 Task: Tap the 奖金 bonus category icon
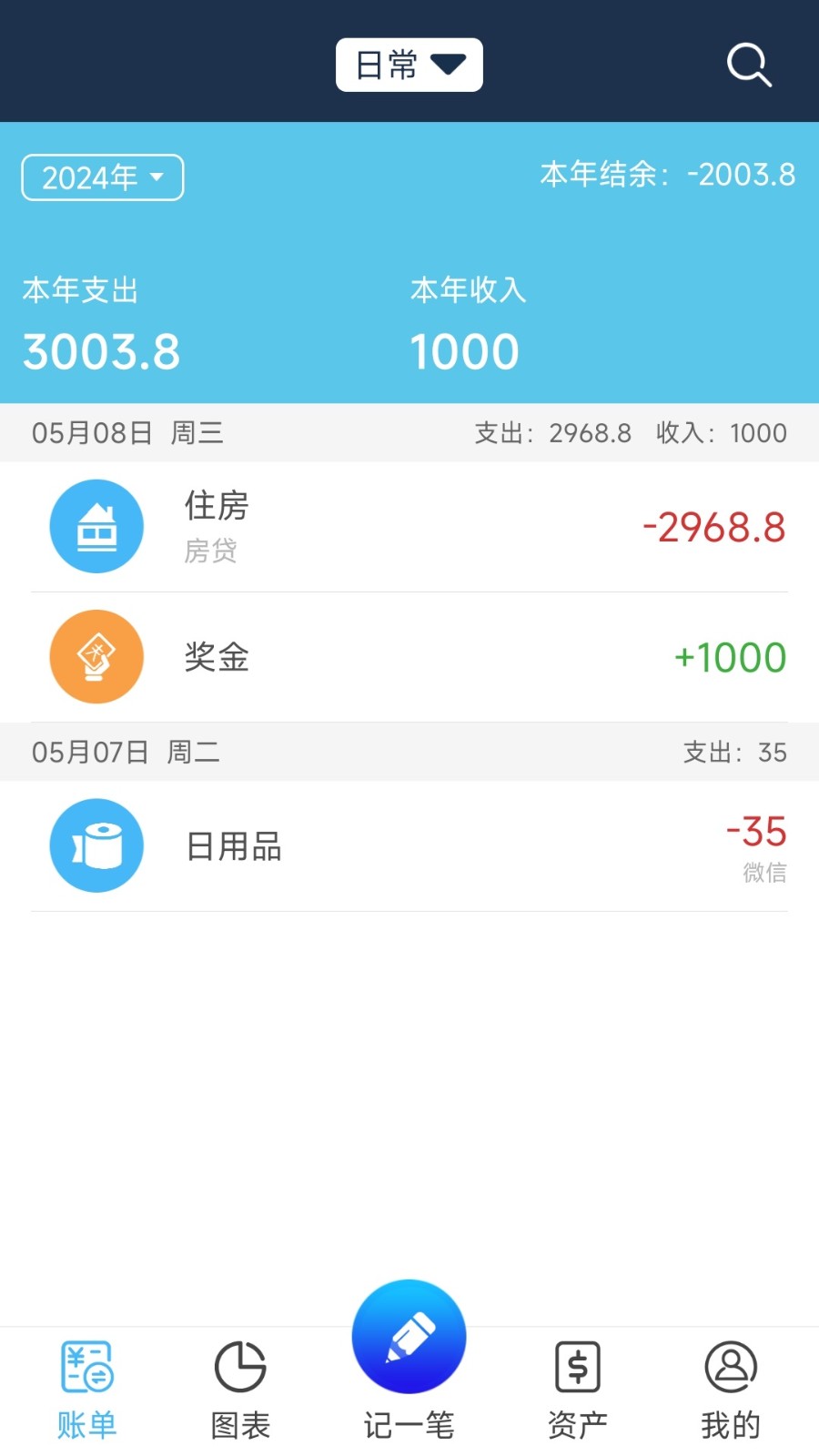tap(96, 657)
